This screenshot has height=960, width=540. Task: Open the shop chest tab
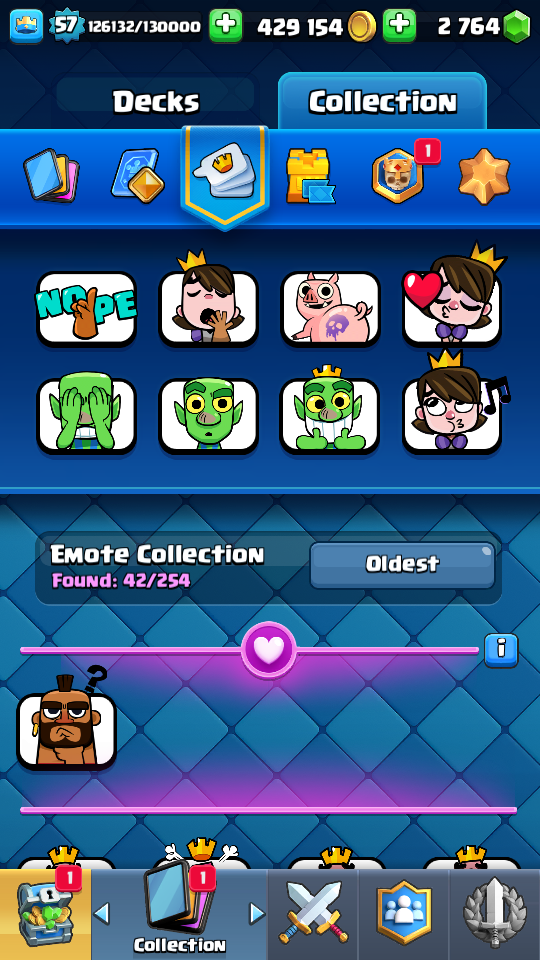point(45,914)
